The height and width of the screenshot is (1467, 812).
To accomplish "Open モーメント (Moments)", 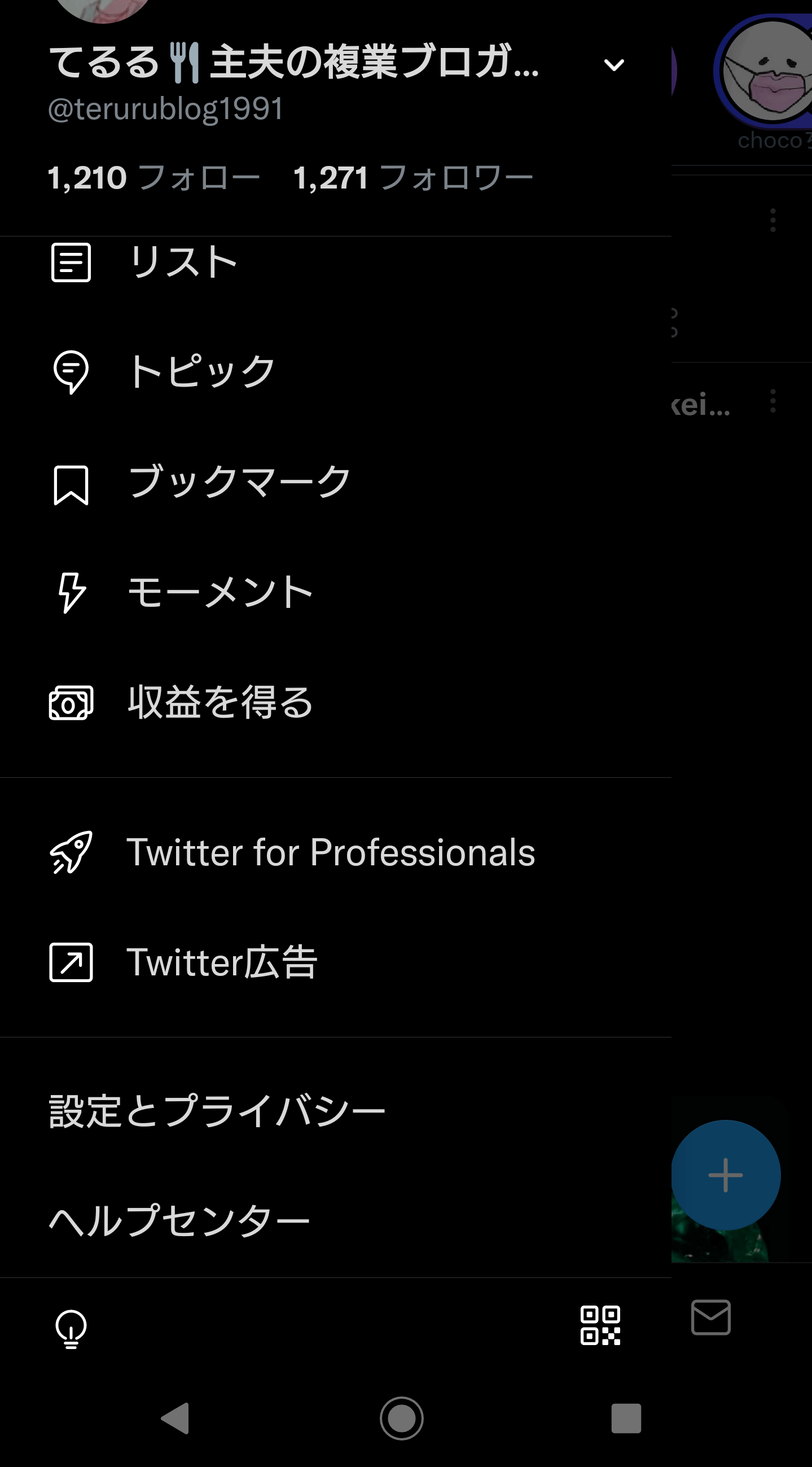I will (220, 593).
